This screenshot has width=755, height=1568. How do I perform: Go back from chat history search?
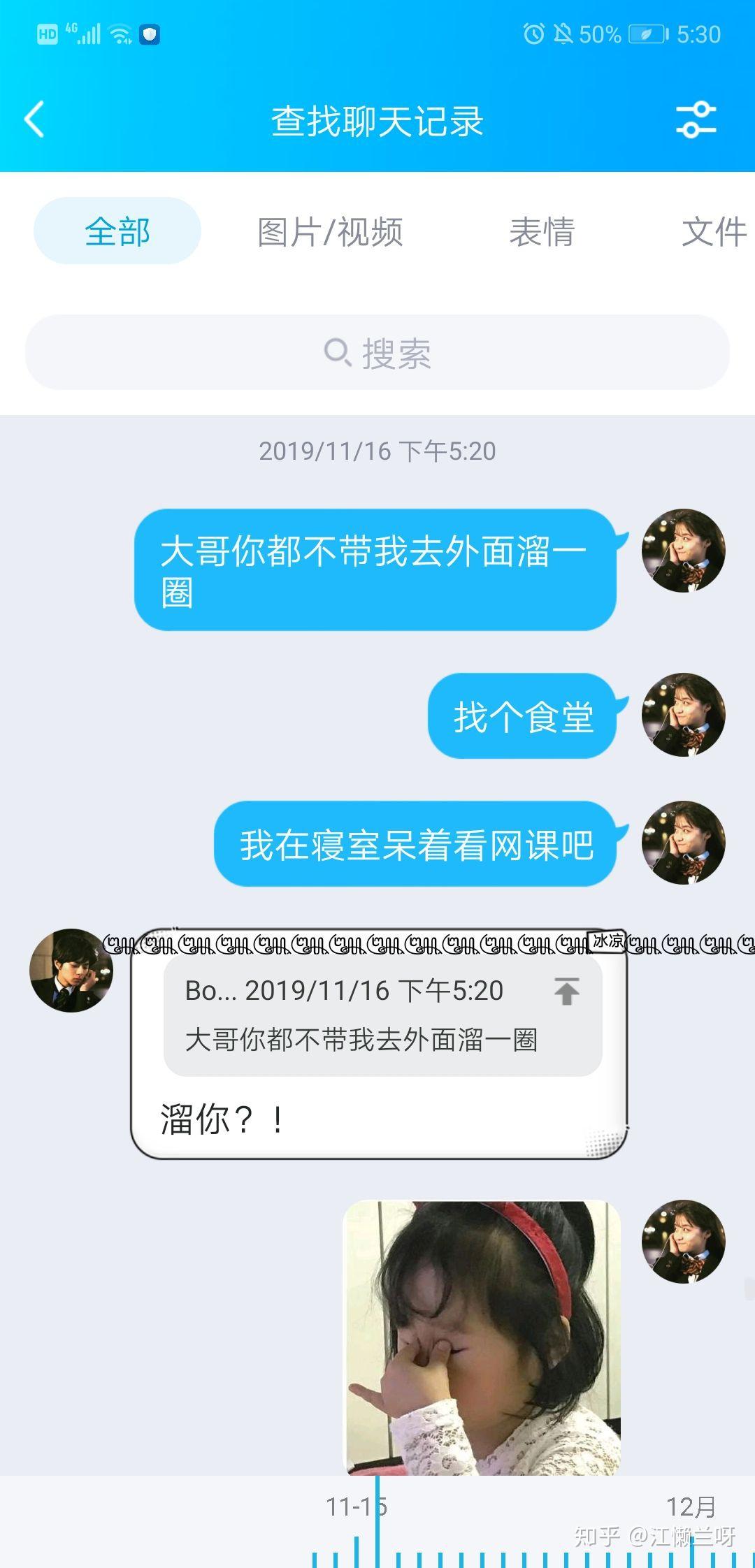coord(35,119)
